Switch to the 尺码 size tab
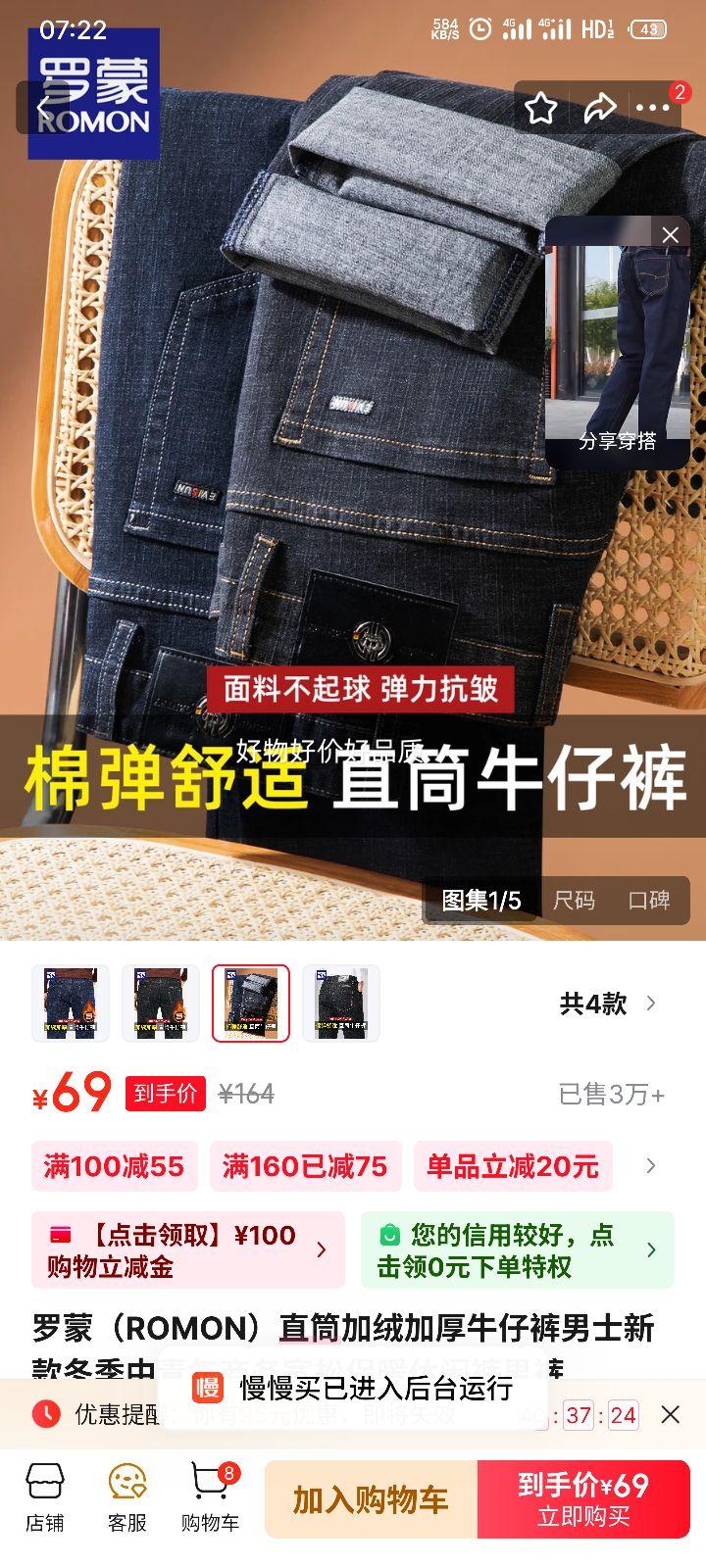 click(575, 902)
